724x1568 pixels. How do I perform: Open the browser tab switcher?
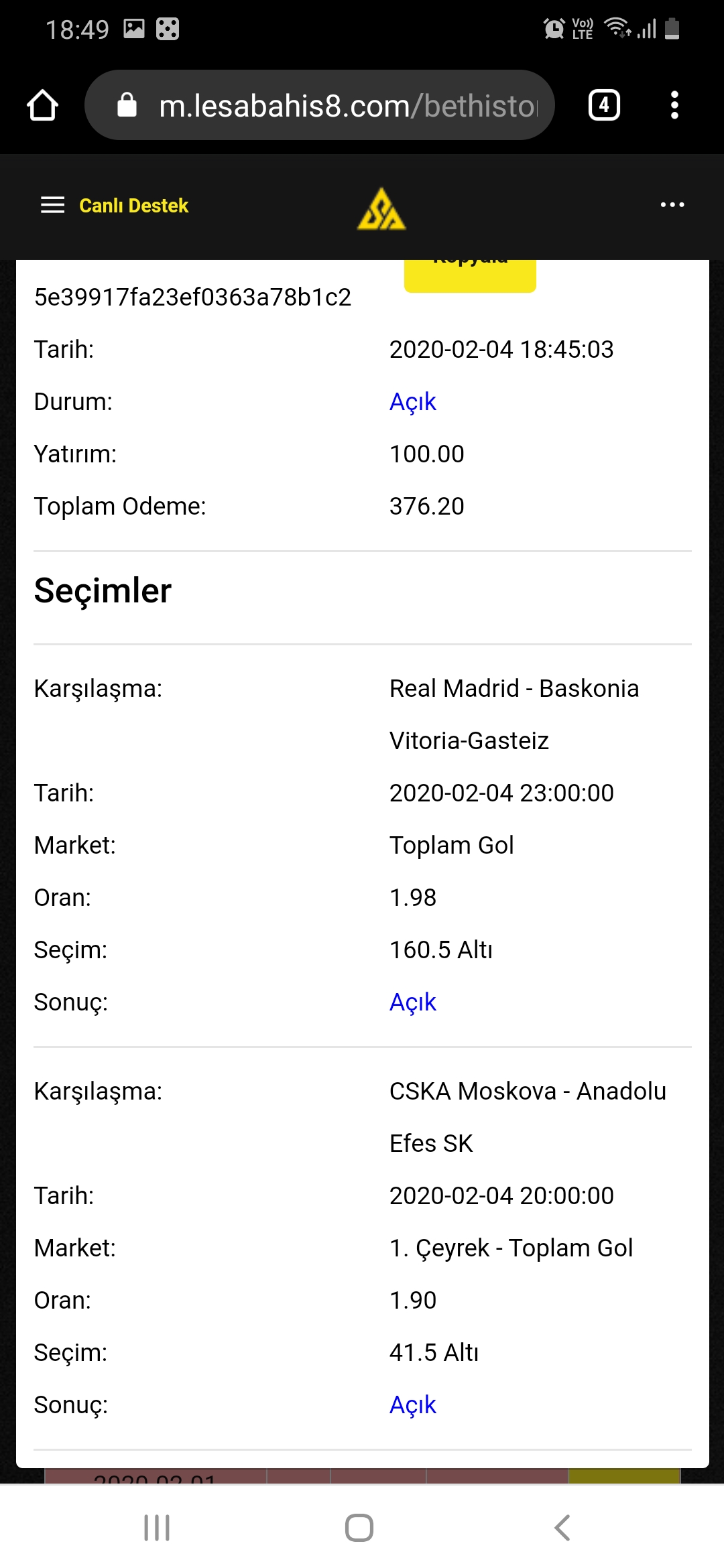coord(604,105)
